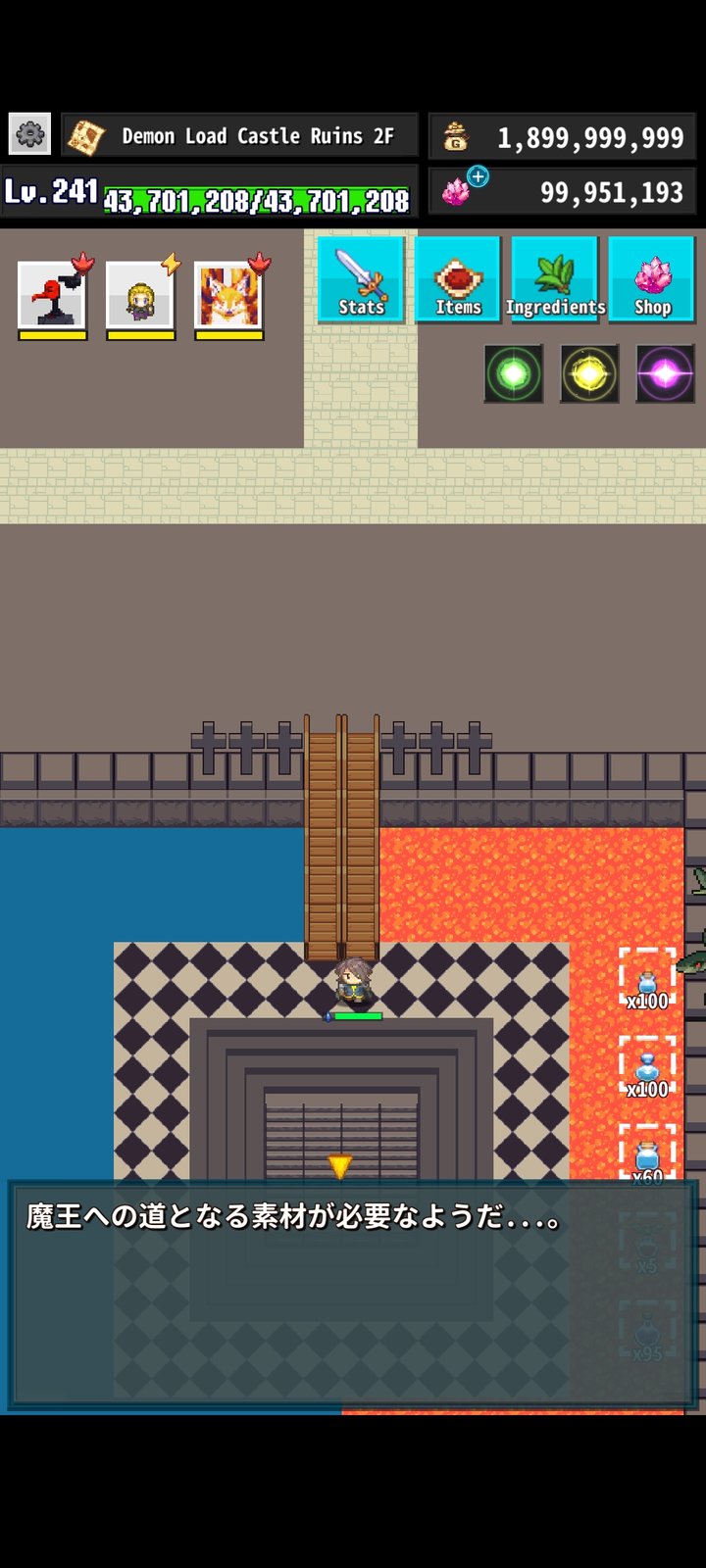Activate the purple orb skill
706x1568 pixels.
666,373
